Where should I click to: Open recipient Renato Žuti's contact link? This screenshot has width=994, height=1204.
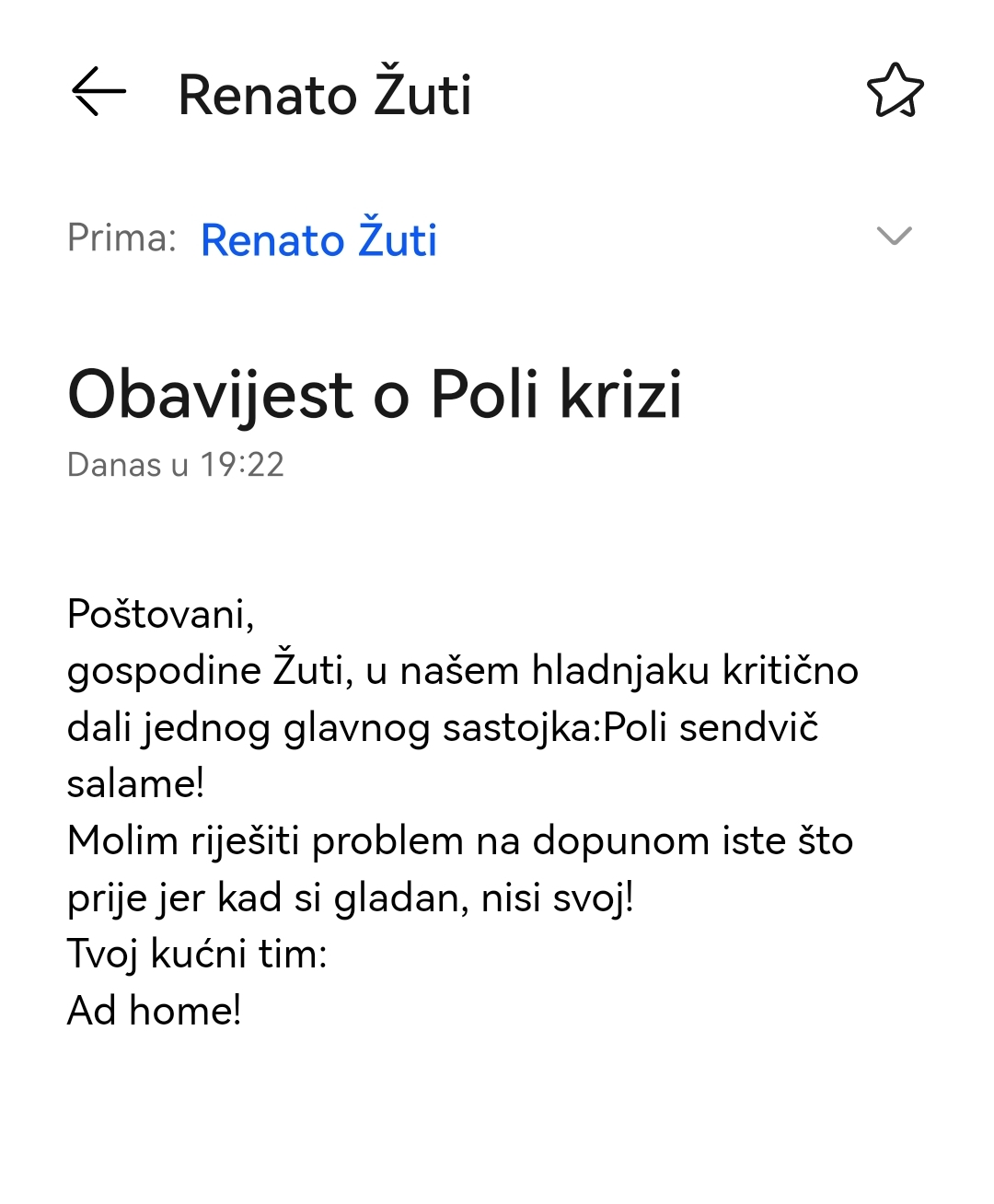(x=318, y=240)
